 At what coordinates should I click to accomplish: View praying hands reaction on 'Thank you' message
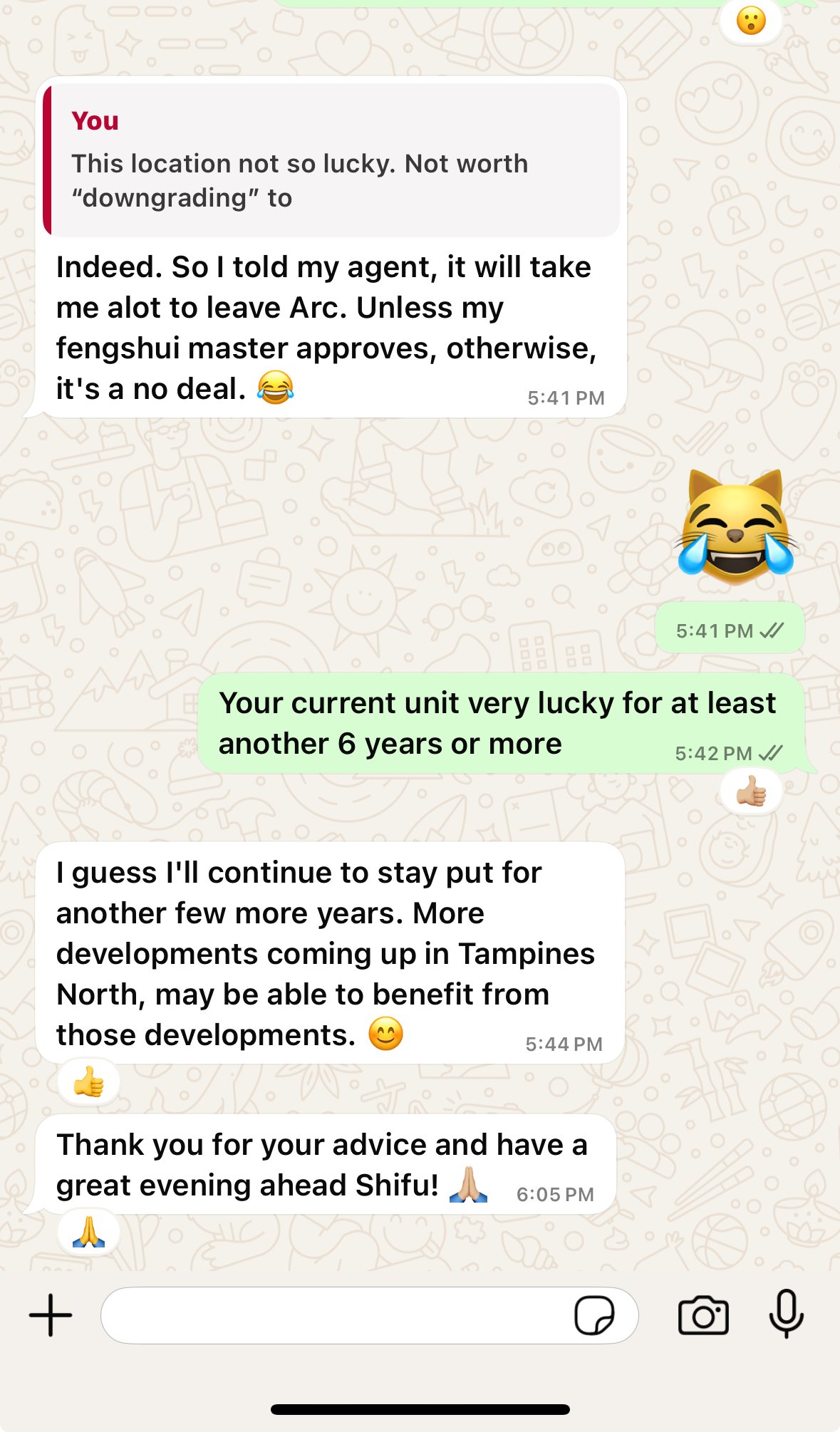(89, 1232)
